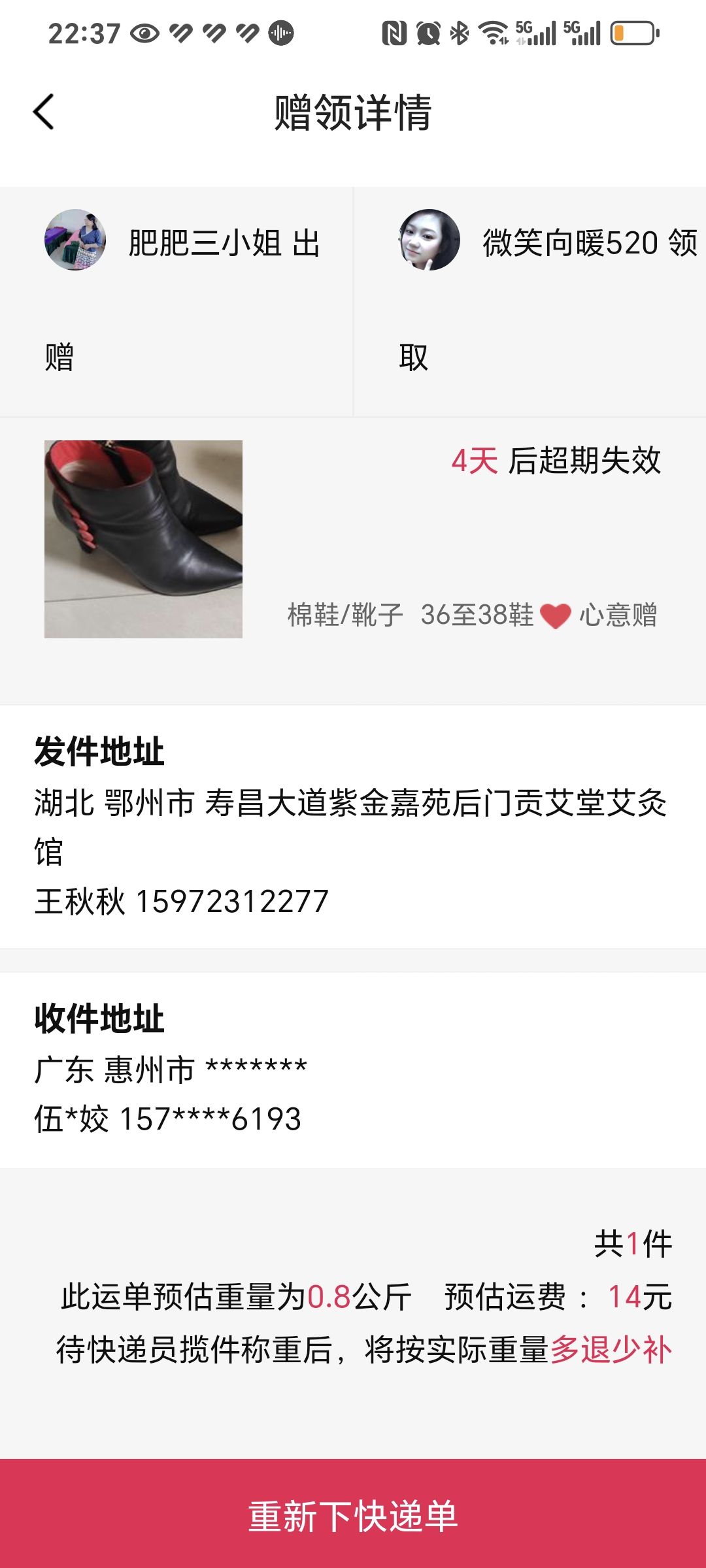Open the recipient 微笑向暖520's profile
Viewport: 706px width, 1568px height.
[x=429, y=240]
